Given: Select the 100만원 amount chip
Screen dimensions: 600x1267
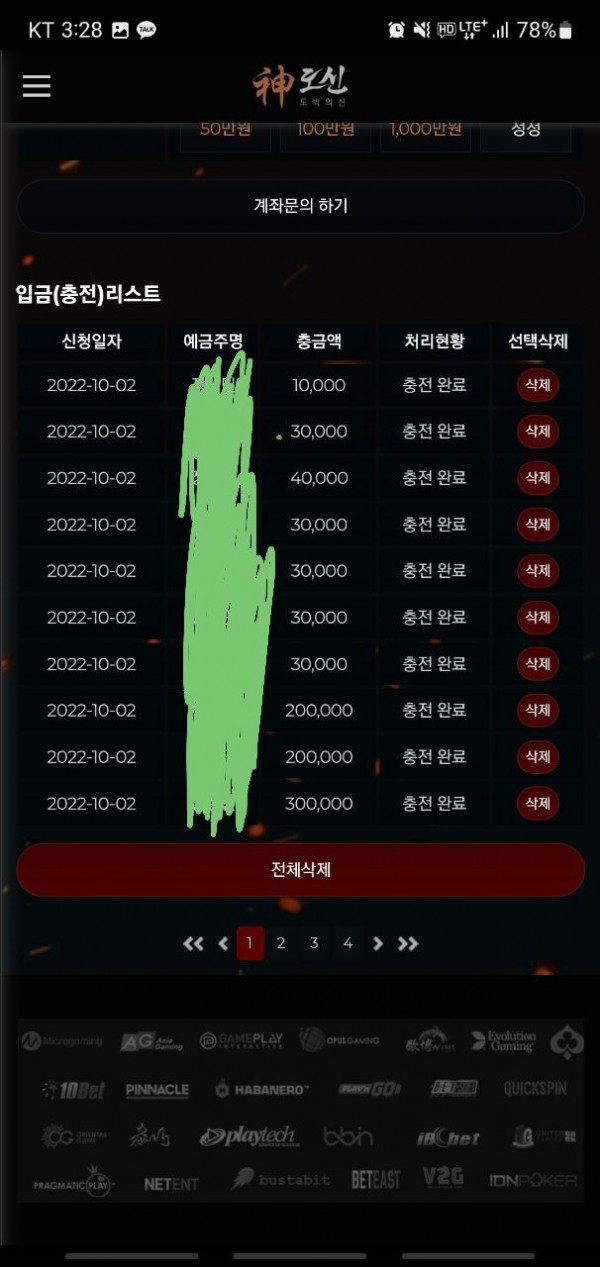Looking at the screenshot, I should [325, 131].
